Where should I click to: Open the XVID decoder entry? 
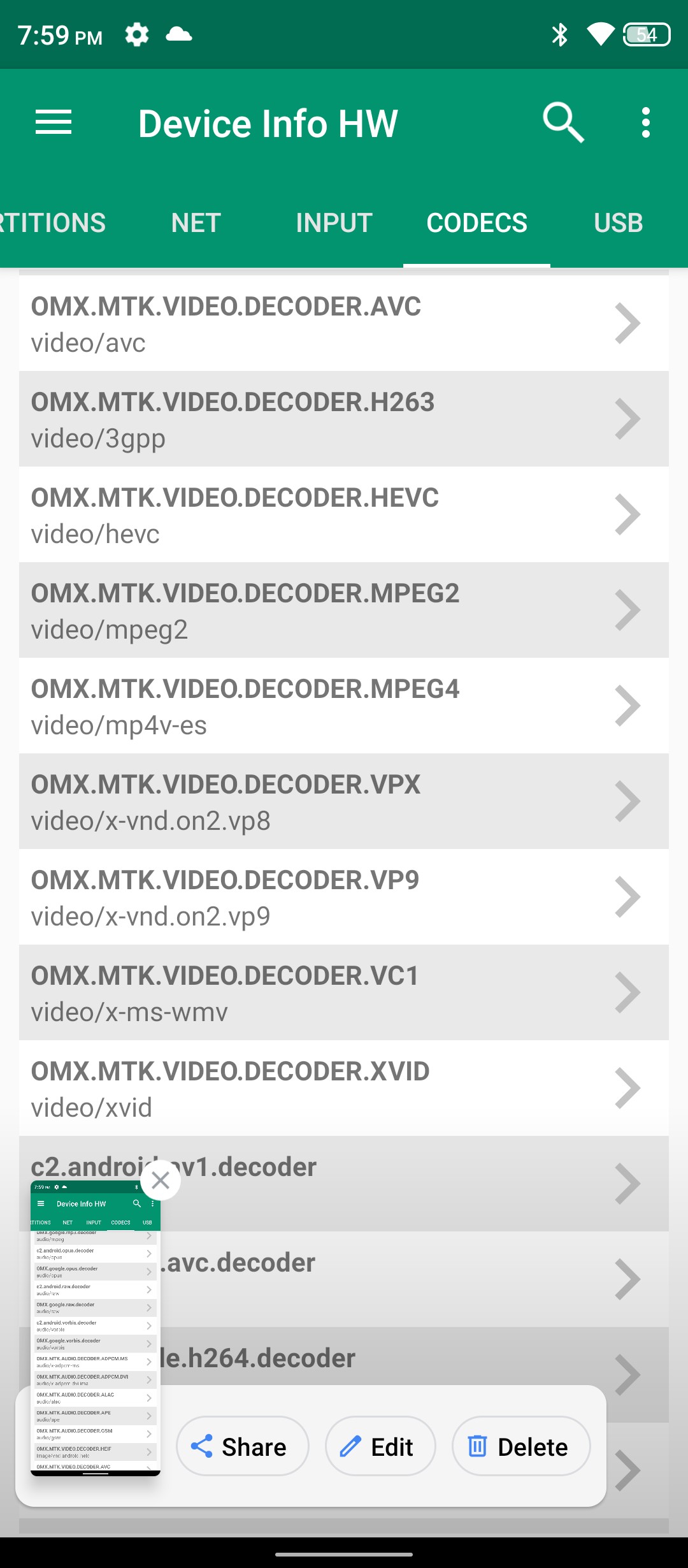coord(344,1089)
